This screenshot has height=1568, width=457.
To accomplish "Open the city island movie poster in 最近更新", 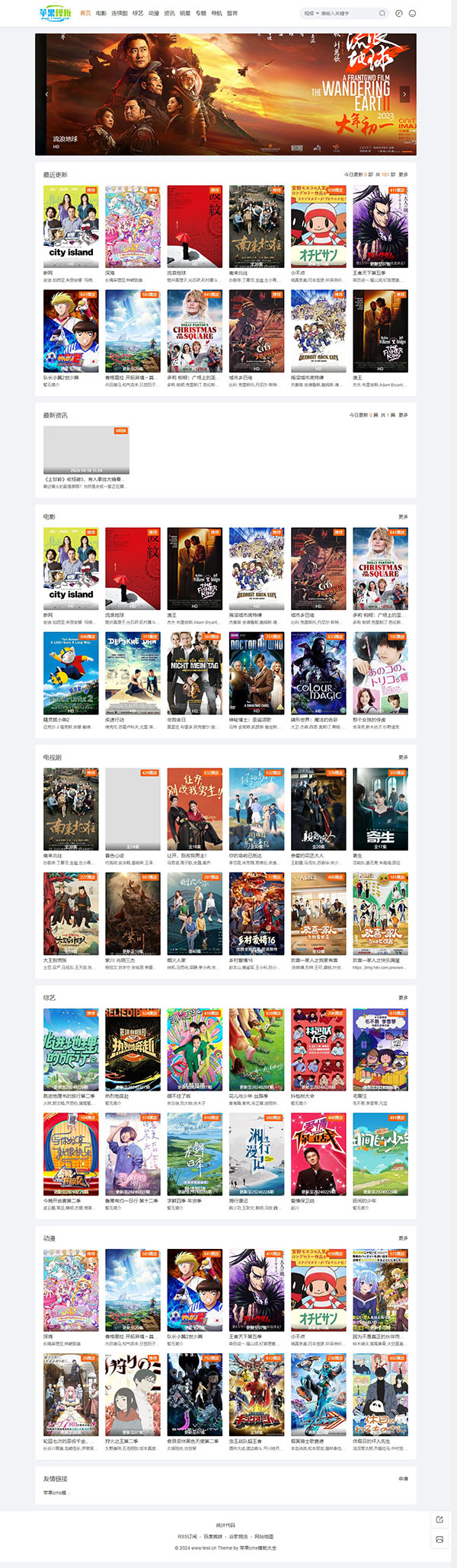I will pyautogui.click(x=71, y=226).
